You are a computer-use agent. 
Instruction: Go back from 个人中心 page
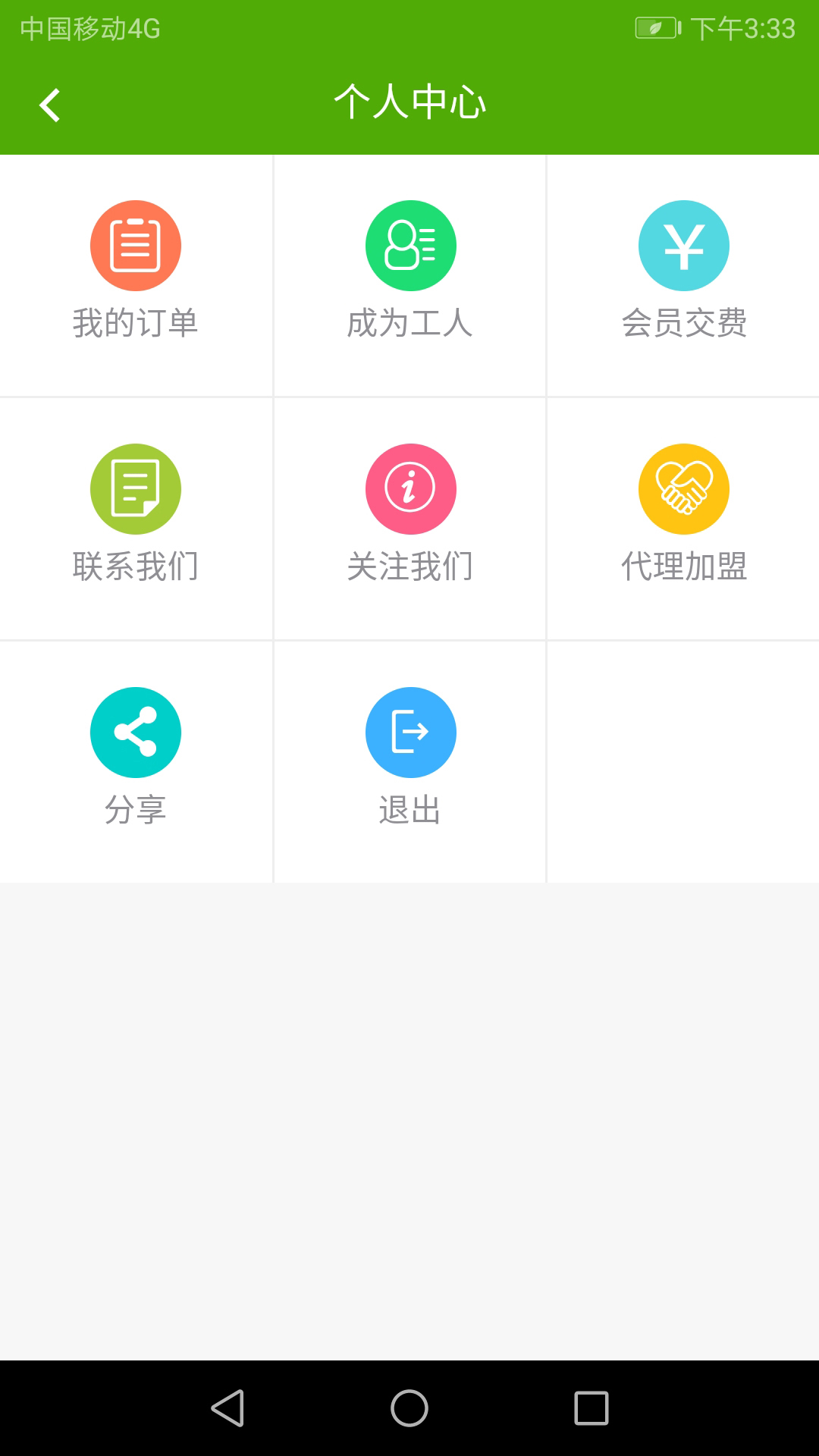click(x=50, y=105)
